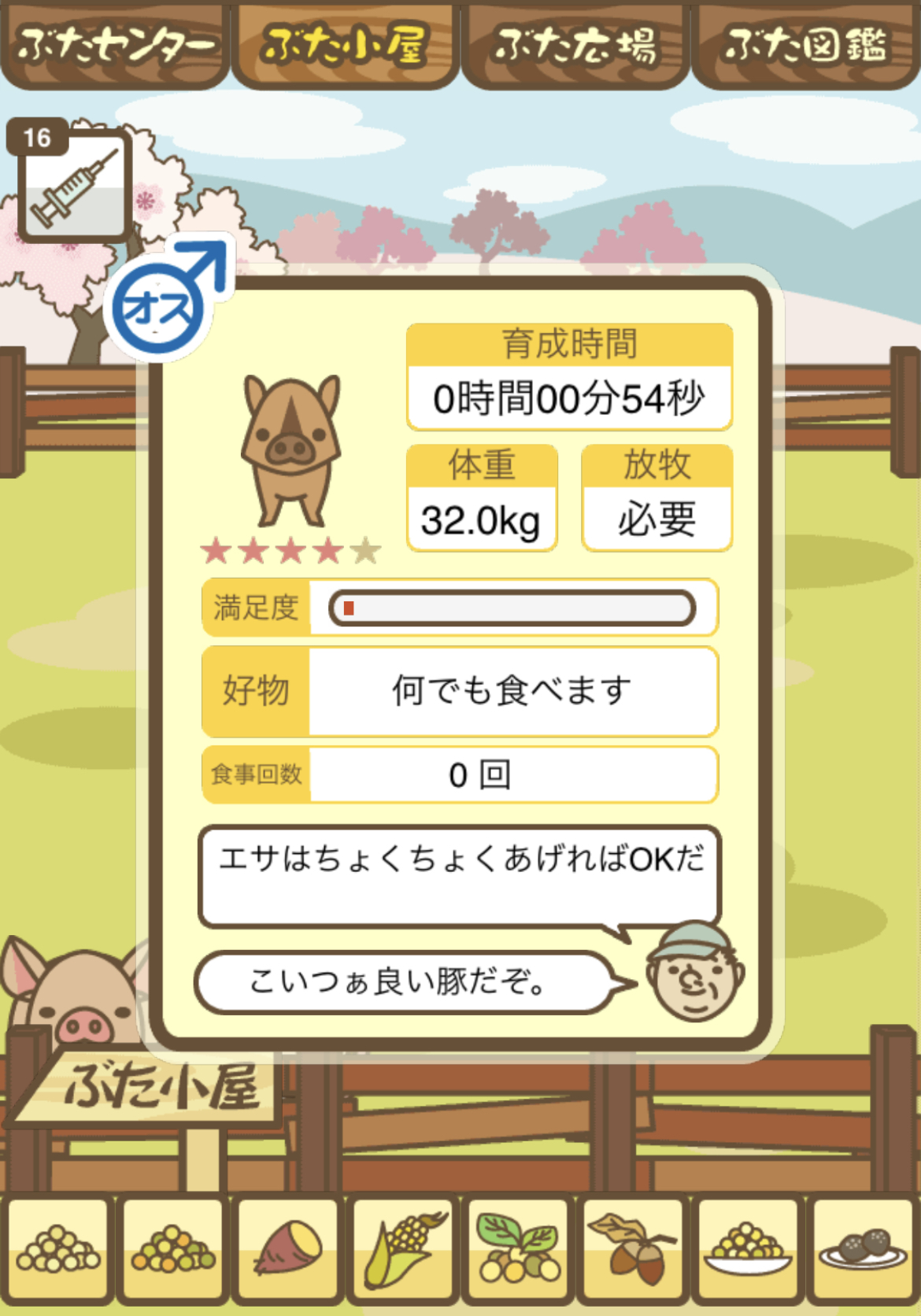Feed the pig acorns

[633, 1250]
